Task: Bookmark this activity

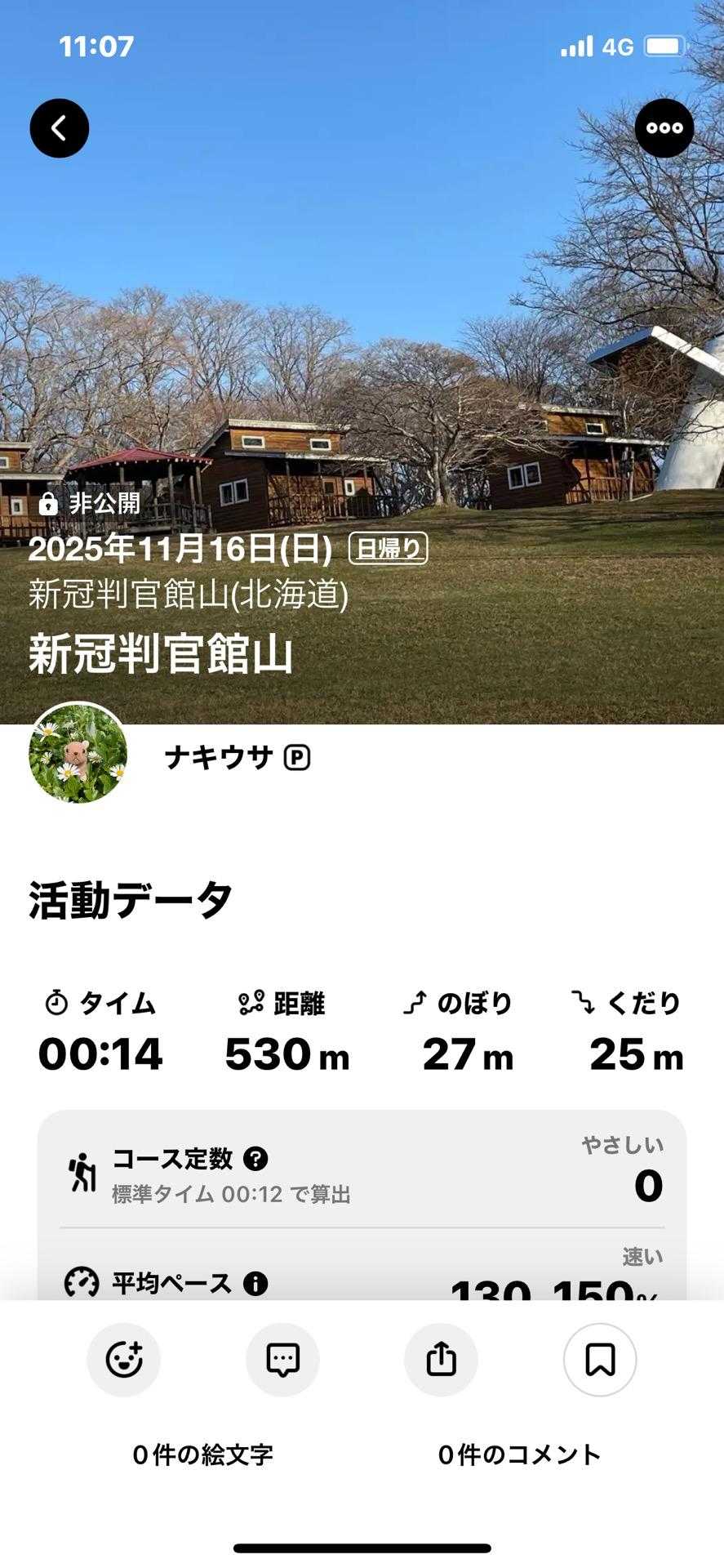Action: point(600,1360)
